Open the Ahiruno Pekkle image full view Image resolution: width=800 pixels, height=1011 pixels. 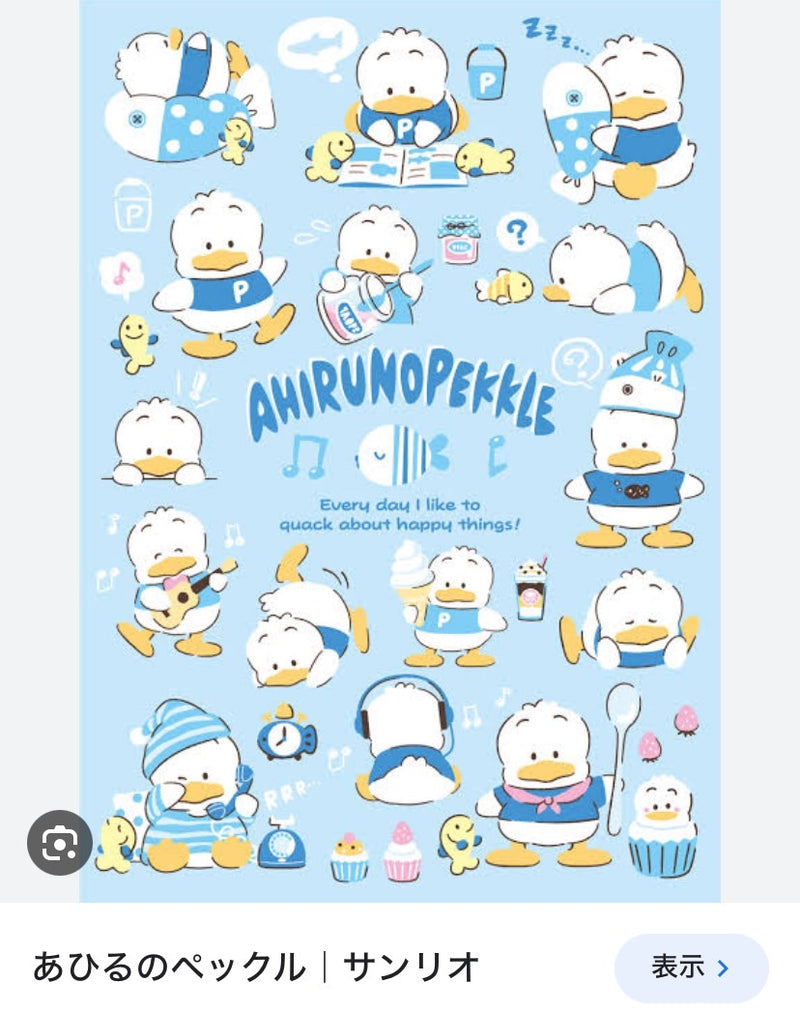400,450
